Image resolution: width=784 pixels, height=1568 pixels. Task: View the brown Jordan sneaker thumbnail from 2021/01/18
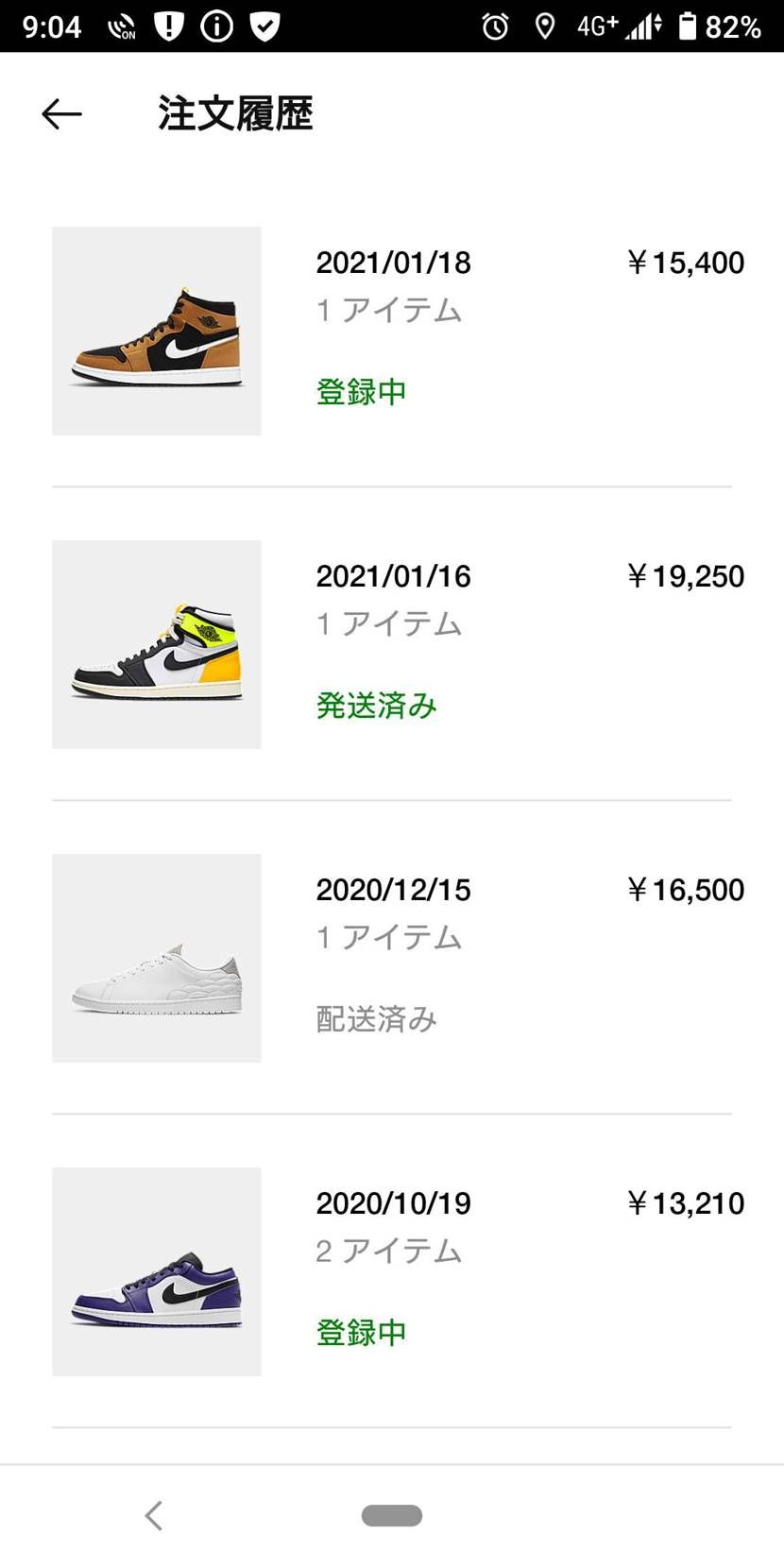[x=156, y=330]
